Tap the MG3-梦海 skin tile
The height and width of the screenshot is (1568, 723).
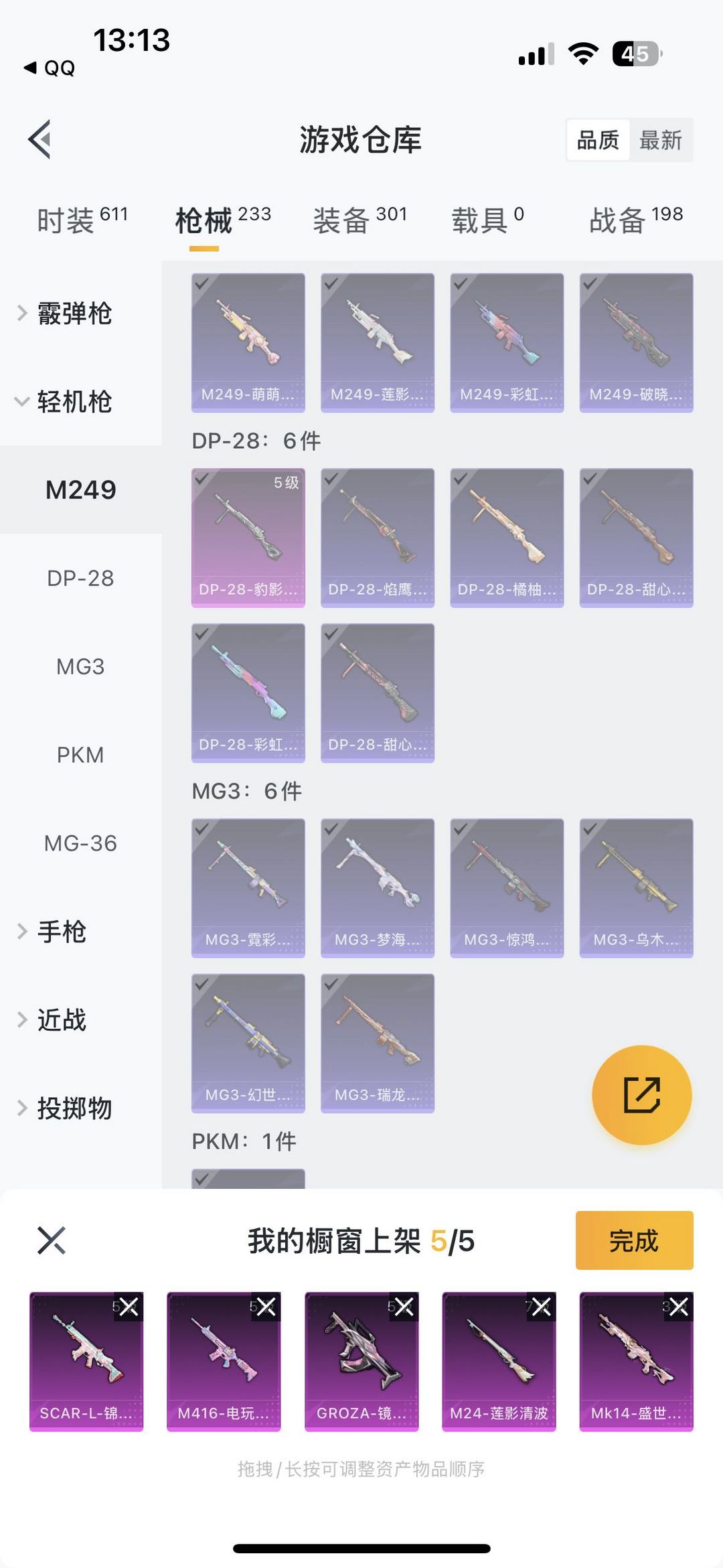[378, 888]
